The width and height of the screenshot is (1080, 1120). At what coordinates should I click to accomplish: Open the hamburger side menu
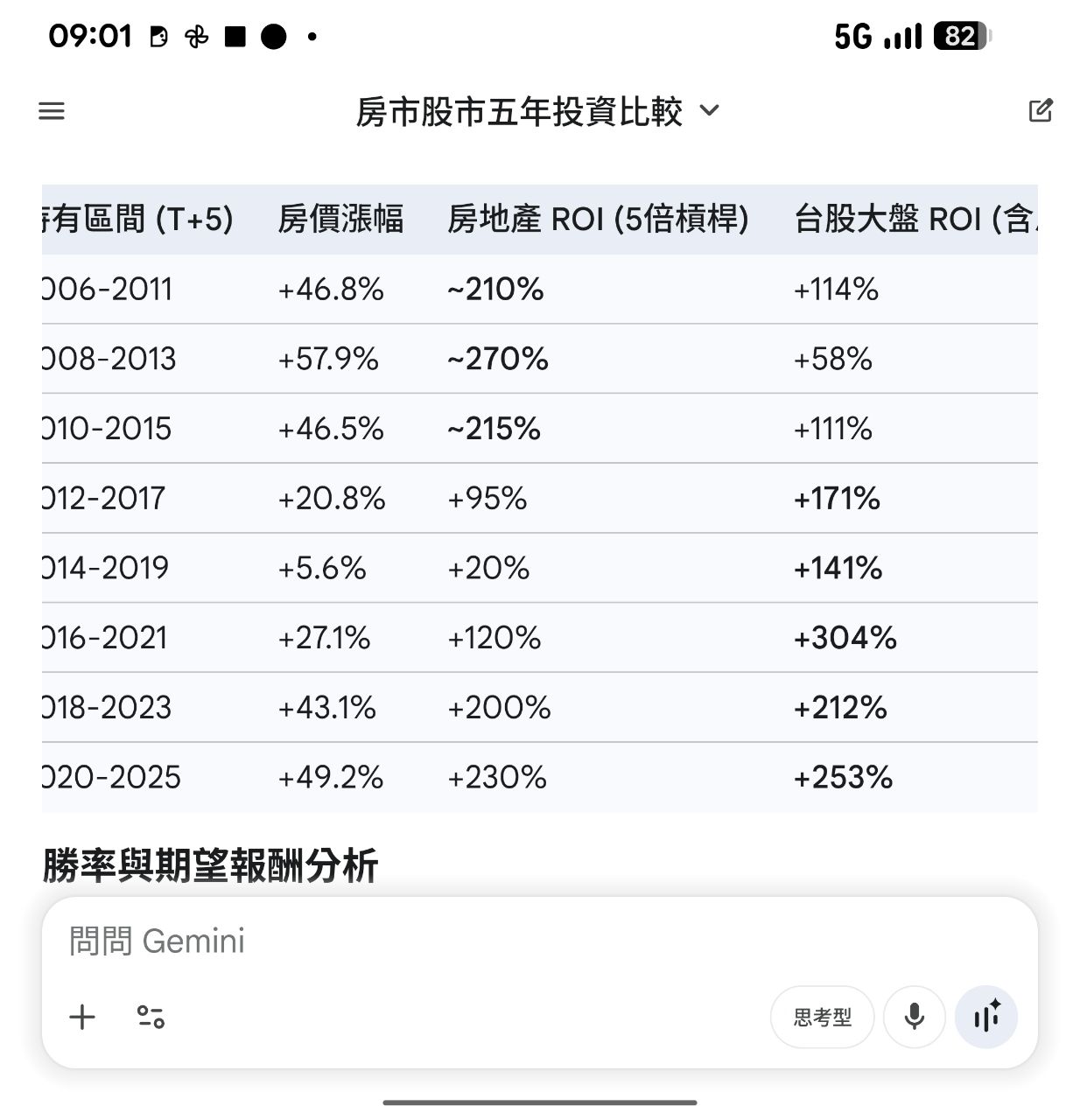coord(52,111)
